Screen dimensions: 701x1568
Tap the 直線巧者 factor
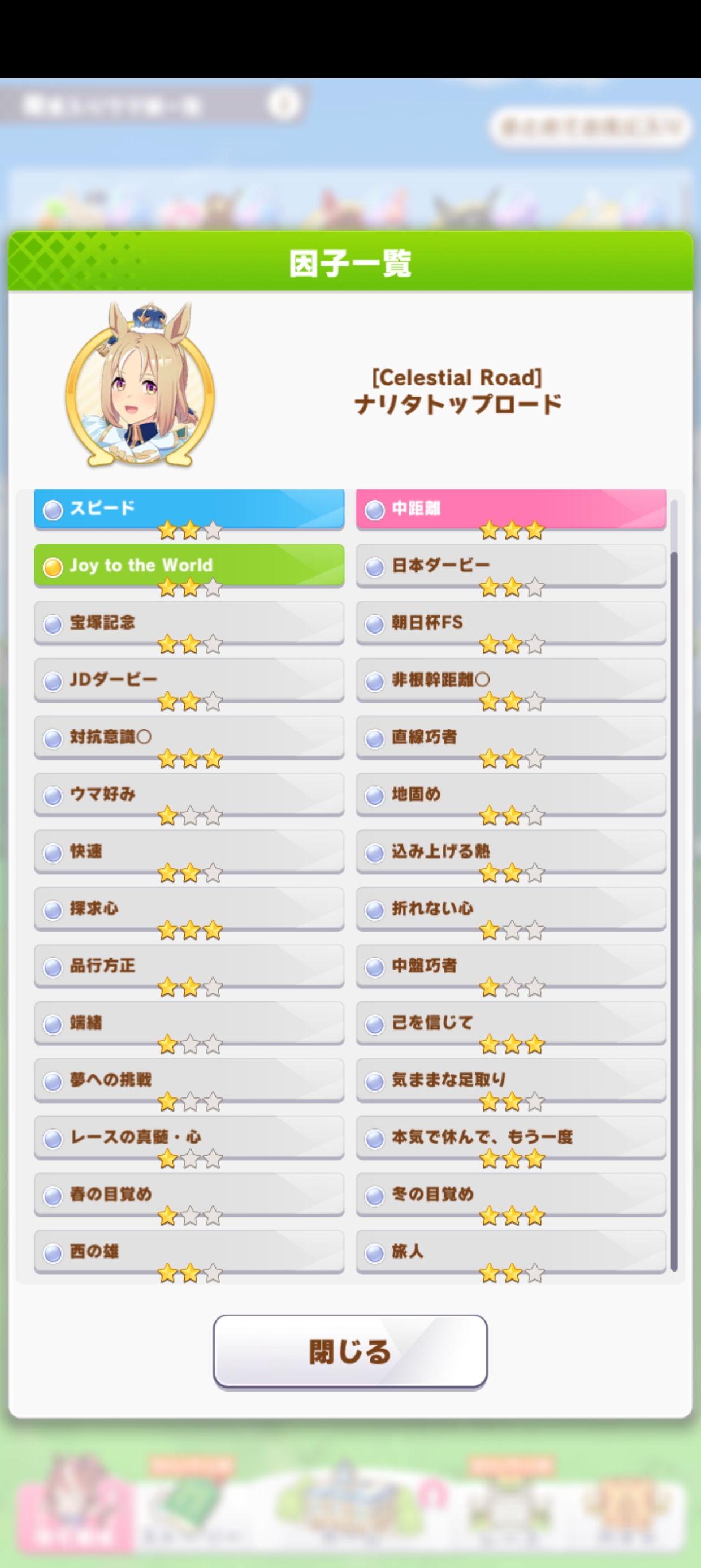tap(510, 736)
